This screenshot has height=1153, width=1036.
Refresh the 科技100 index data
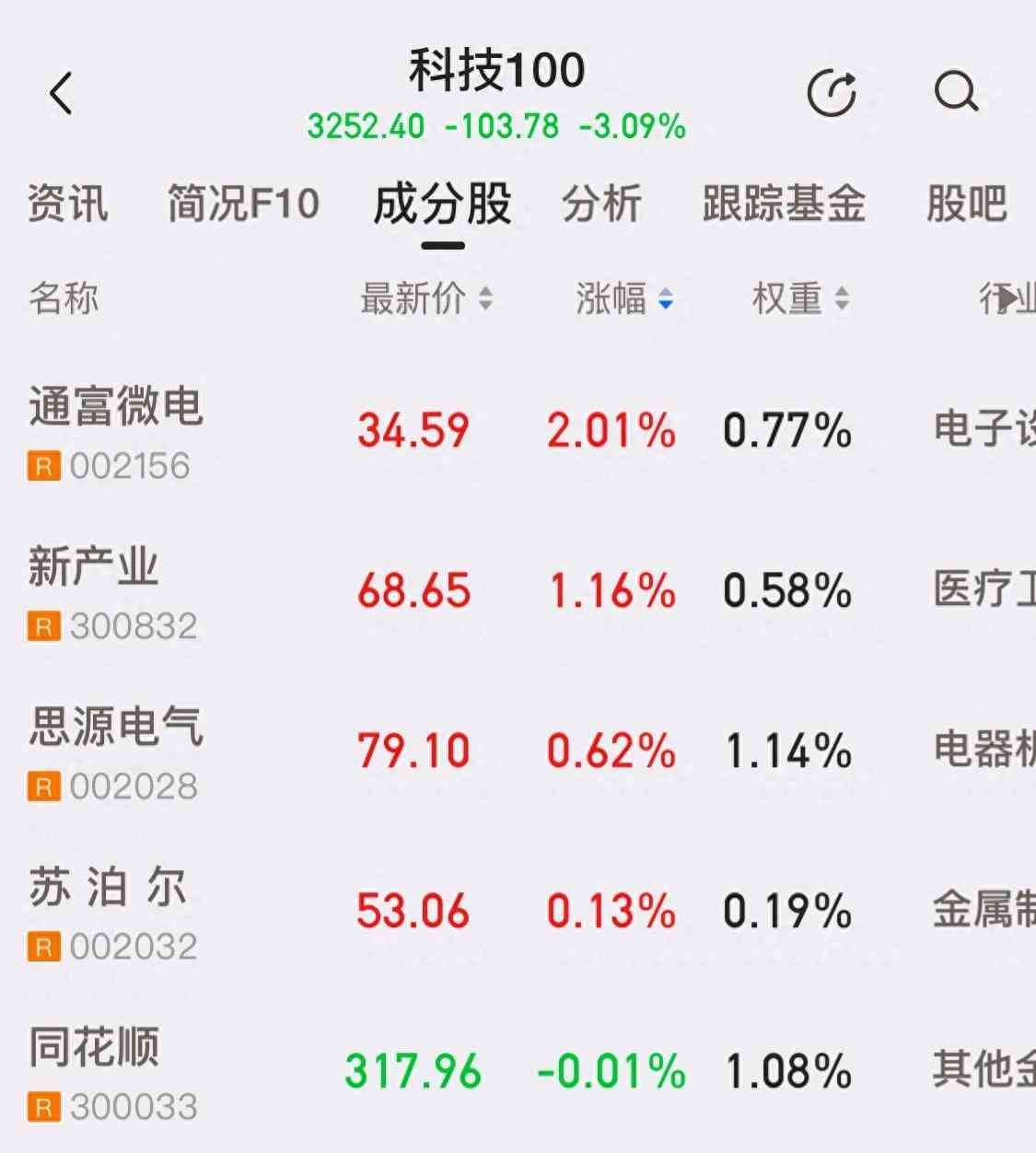[831, 93]
